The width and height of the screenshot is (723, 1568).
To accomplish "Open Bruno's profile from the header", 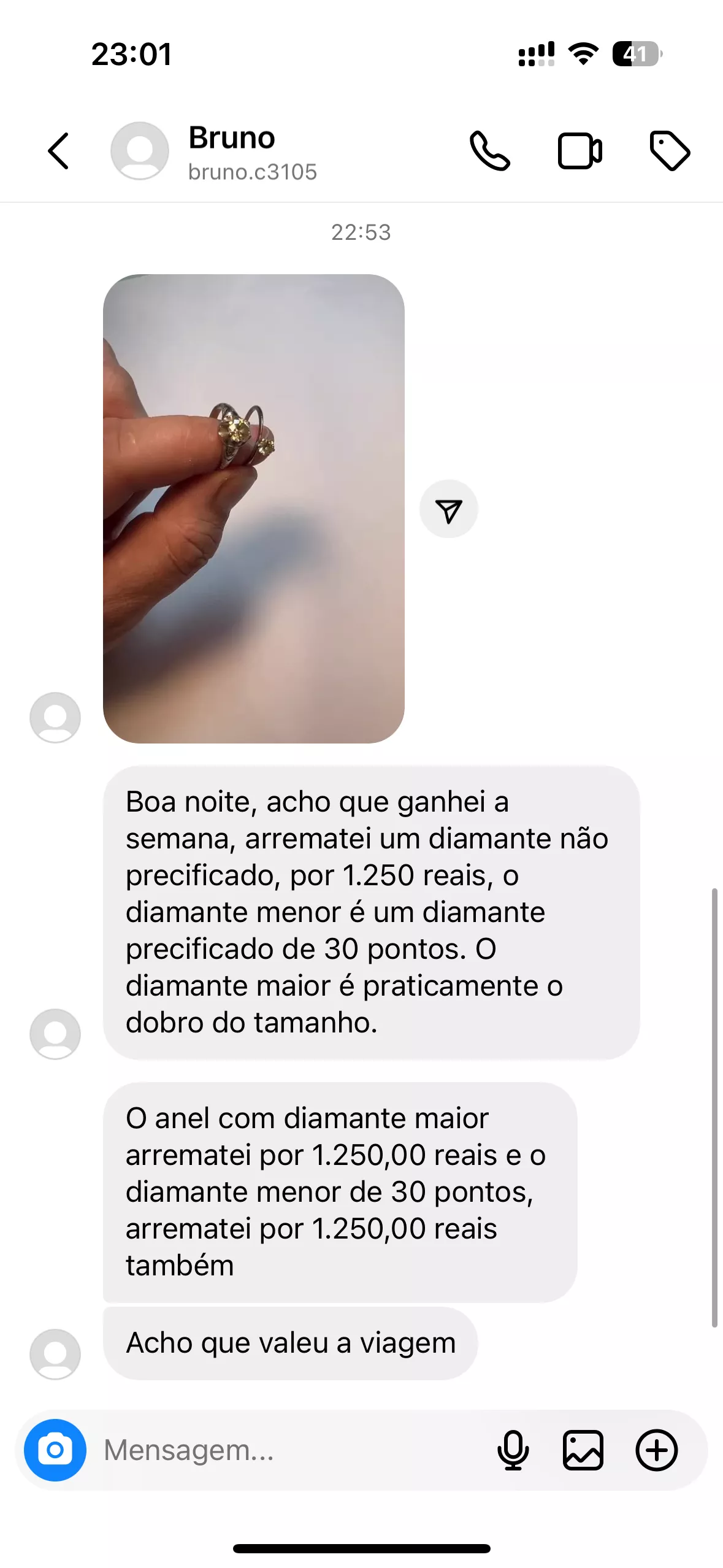I will (x=232, y=151).
